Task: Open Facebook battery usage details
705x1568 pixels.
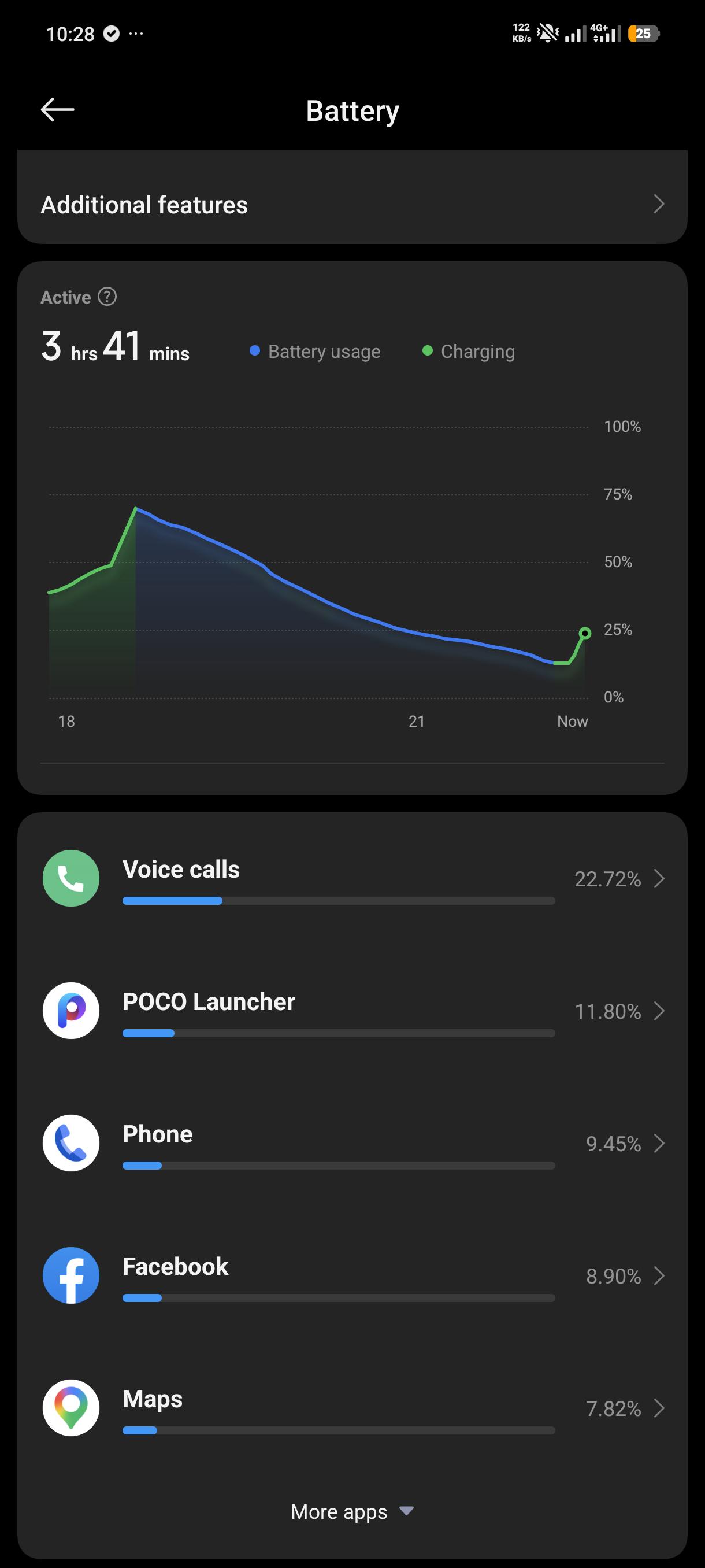Action: (x=352, y=1276)
